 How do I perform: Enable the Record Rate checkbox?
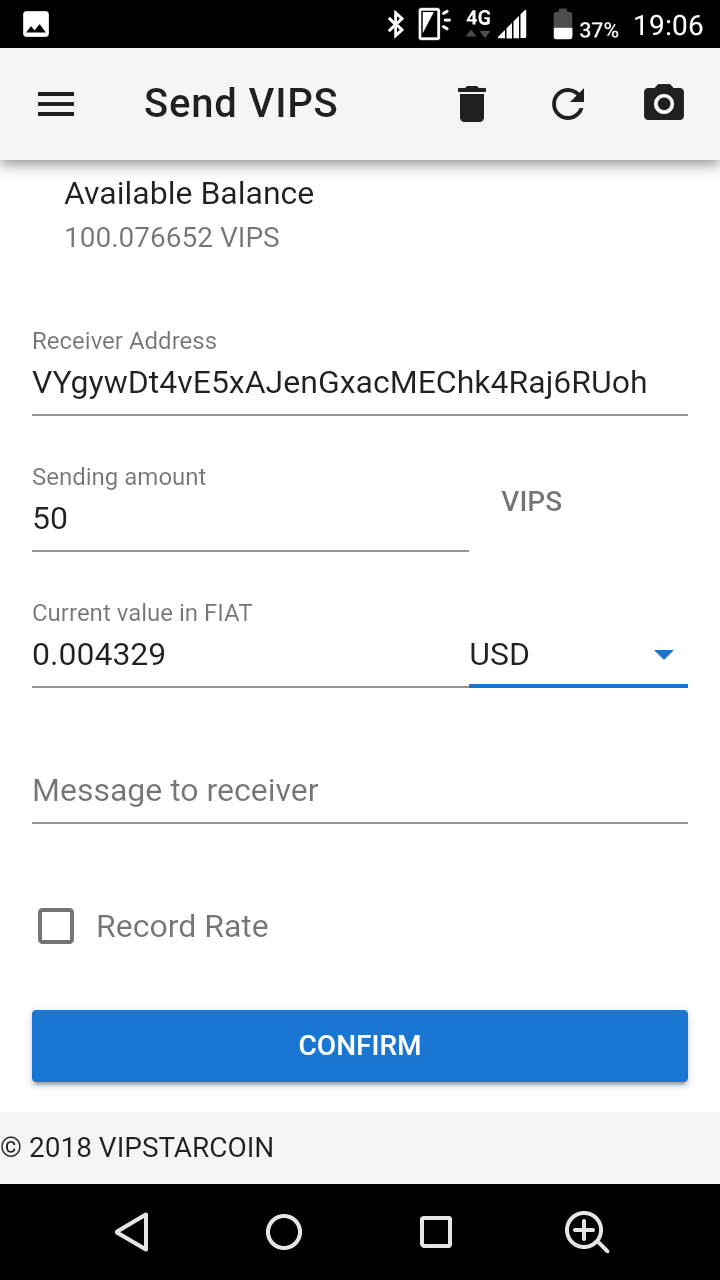[56, 927]
